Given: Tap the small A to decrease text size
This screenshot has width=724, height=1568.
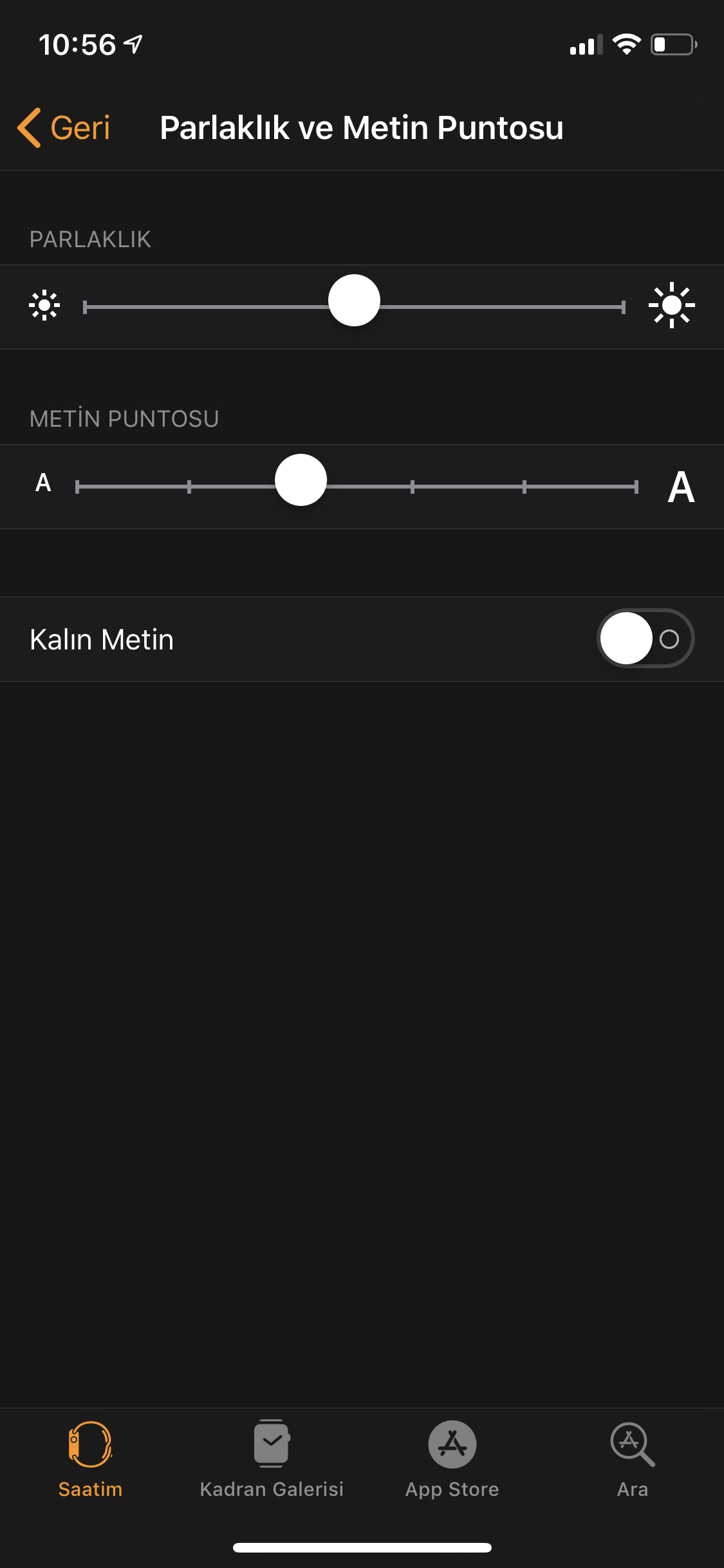Looking at the screenshot, I should [x=43, y=483].
